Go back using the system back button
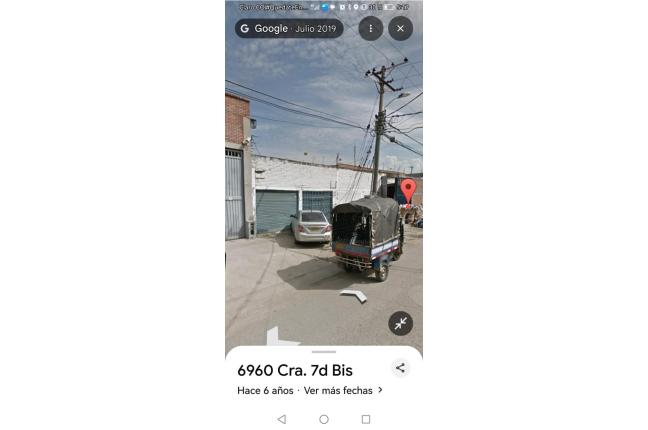Image resolution: width=648 pixels, height=430 pixels. (x=281, y=419)
